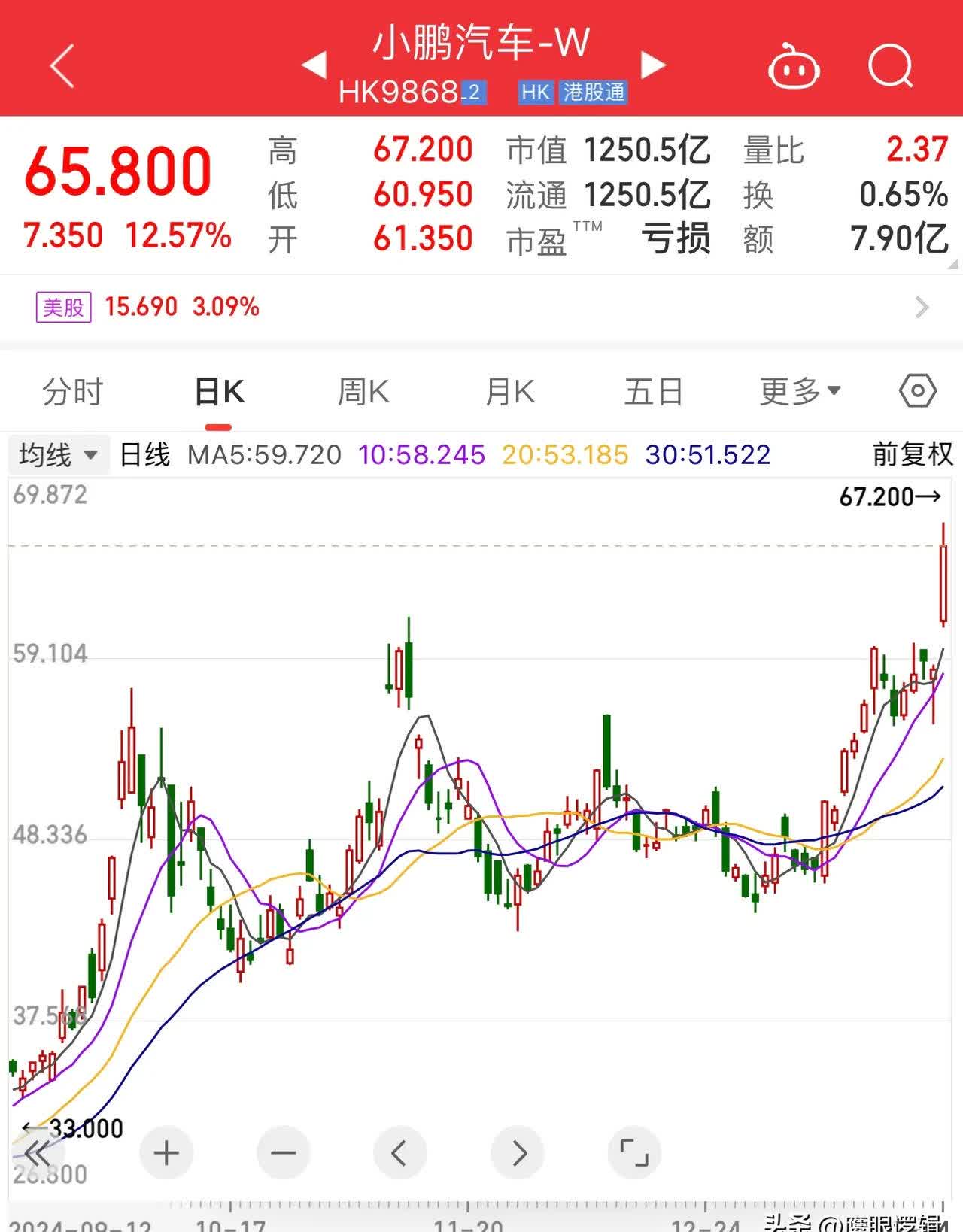Open chart settings hexagon icon
This screenshot has height=1232, width=963.
(918, 391)
